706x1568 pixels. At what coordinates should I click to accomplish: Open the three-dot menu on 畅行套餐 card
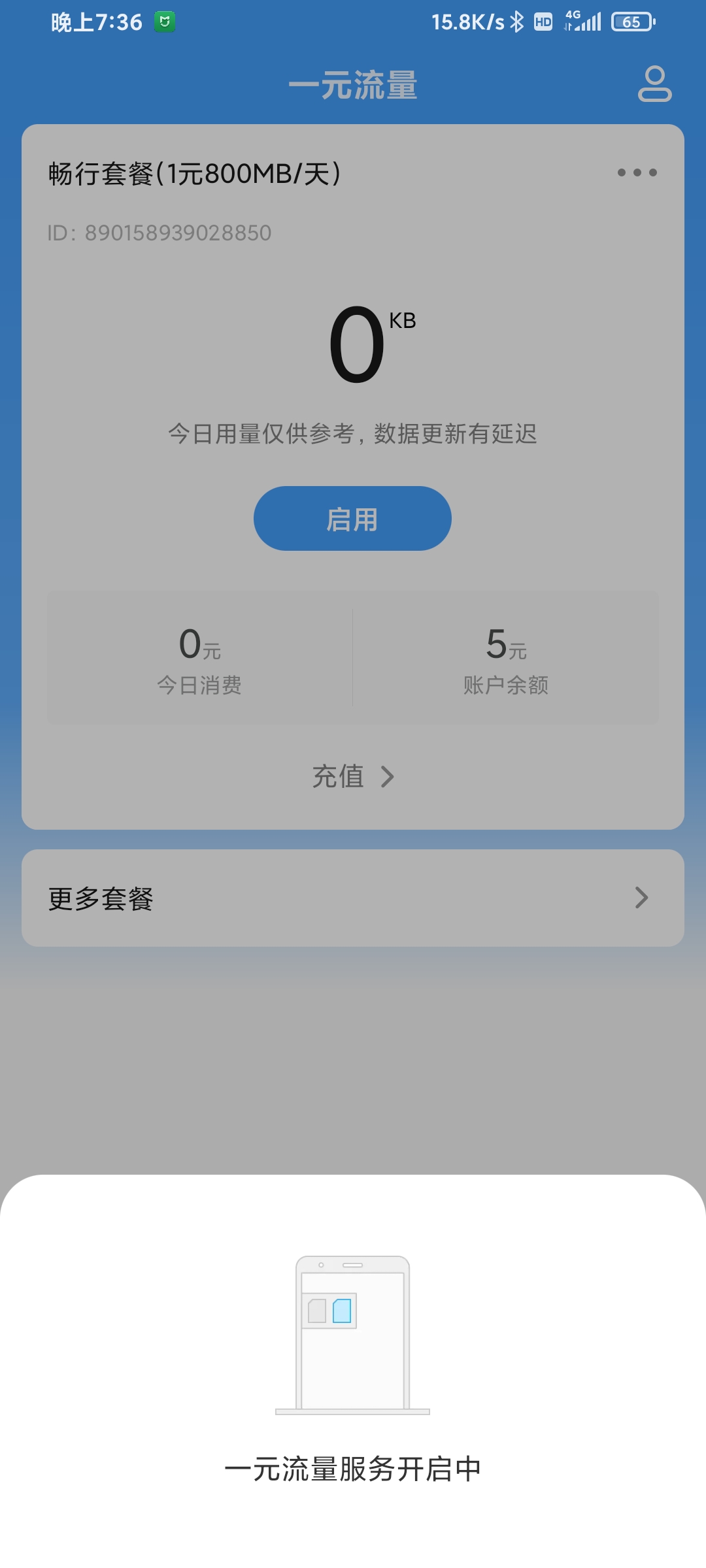point(637,172)
